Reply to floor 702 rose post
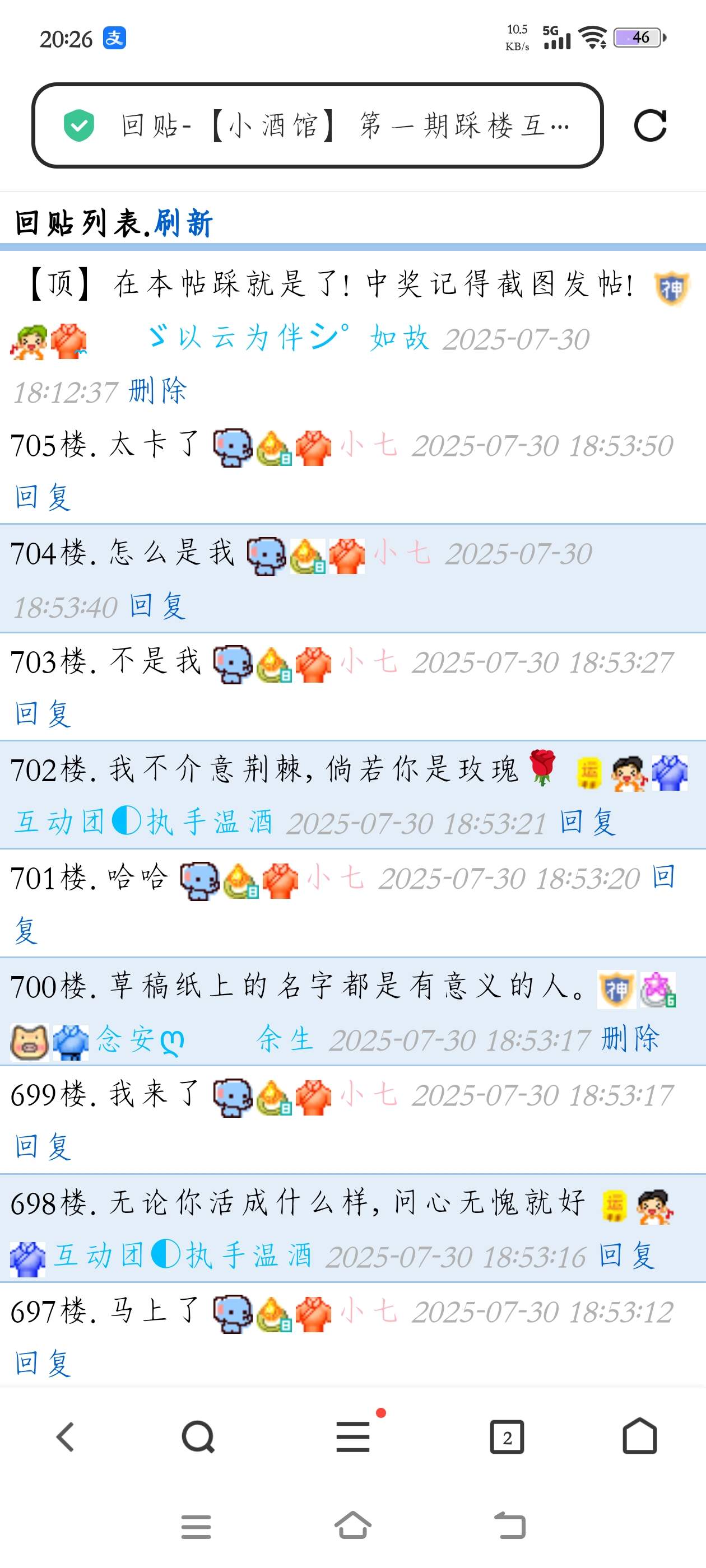706x1568 pixels. point(587,823)
